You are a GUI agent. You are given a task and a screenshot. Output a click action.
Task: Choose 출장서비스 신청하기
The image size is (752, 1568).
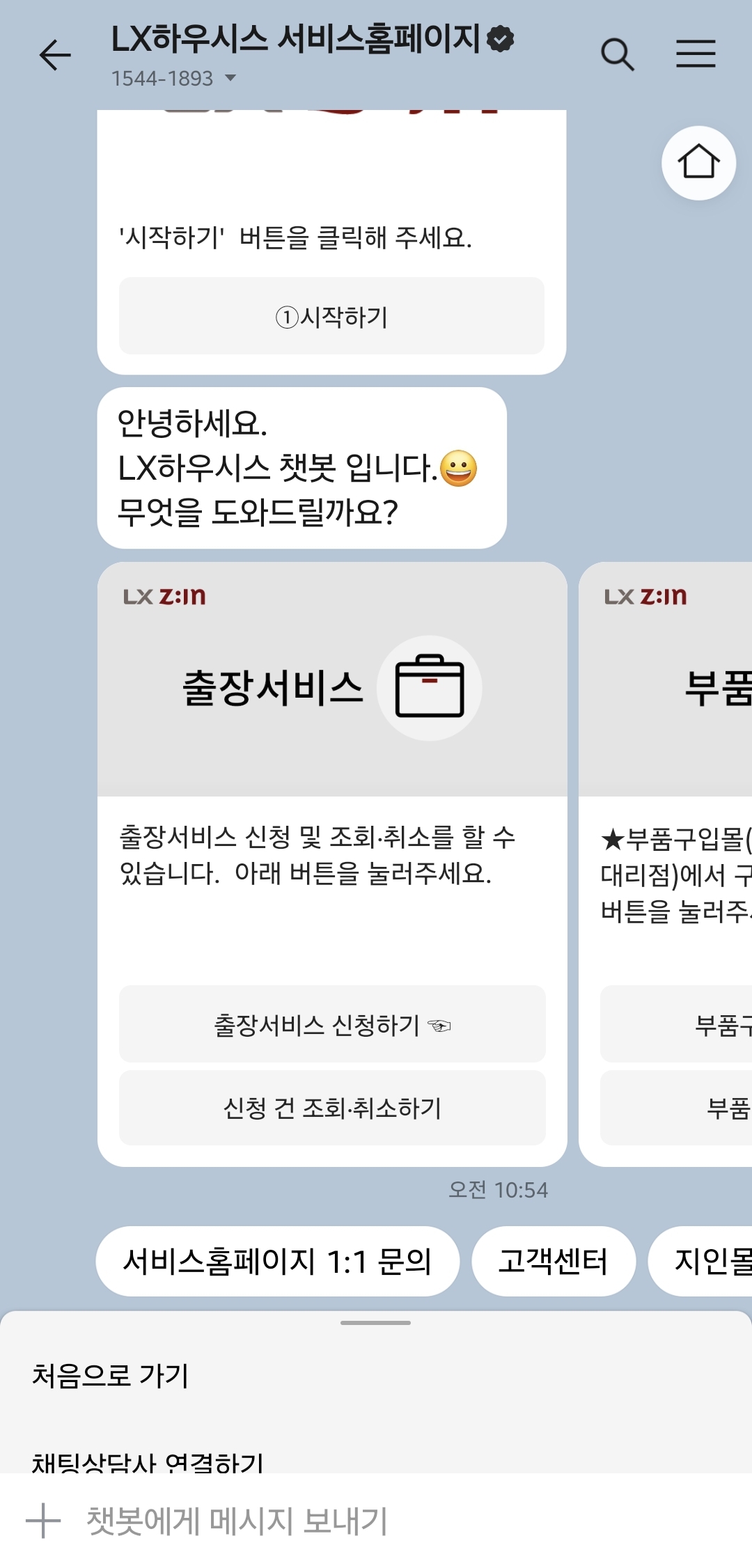coord(331,1025)
